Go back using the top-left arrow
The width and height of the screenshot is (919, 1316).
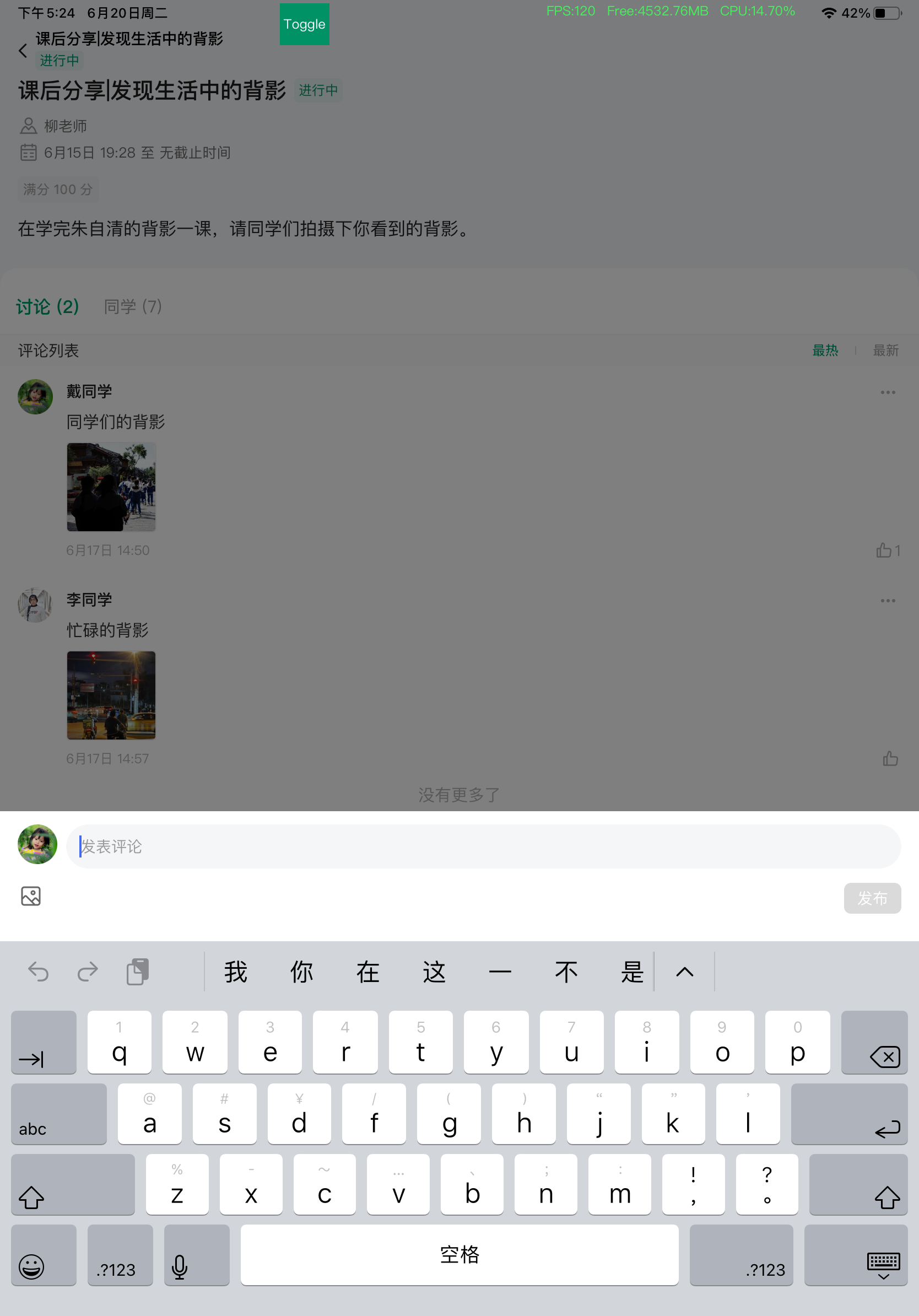23,51
